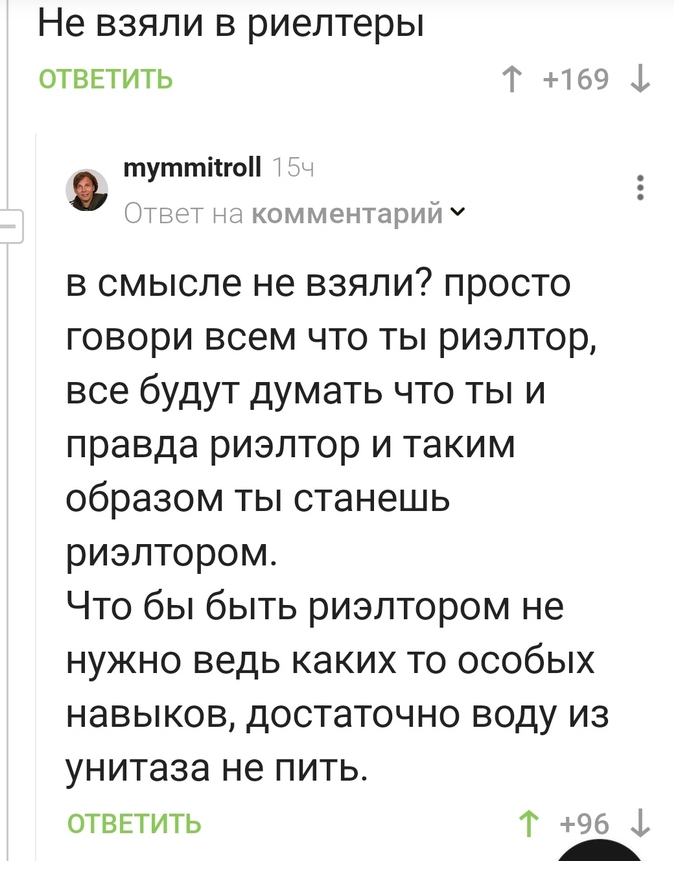Downvote mymmitroll's comment rated +96
Screen dimensions: 674x876
640,824
